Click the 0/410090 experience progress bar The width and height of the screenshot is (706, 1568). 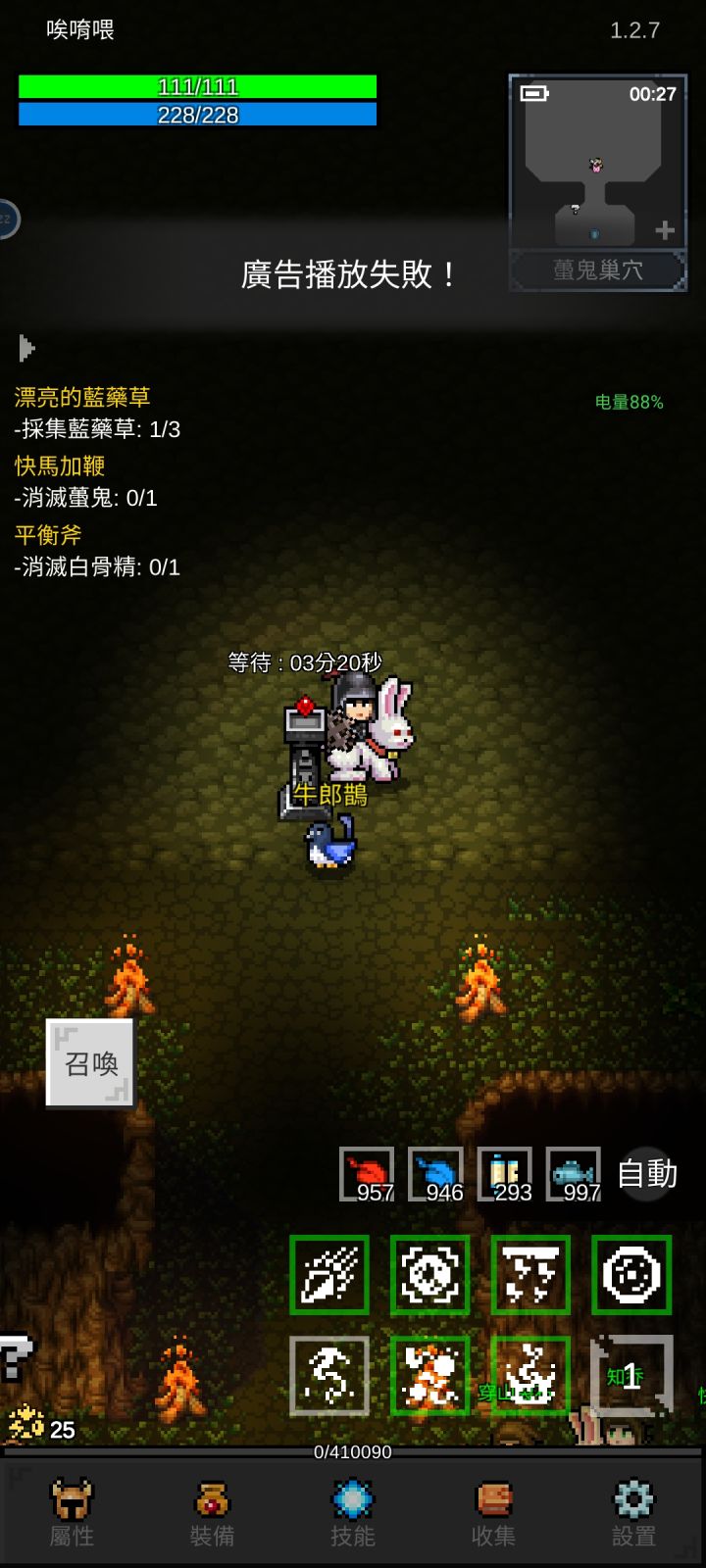pyautogui.click(x=353, y=1452)
